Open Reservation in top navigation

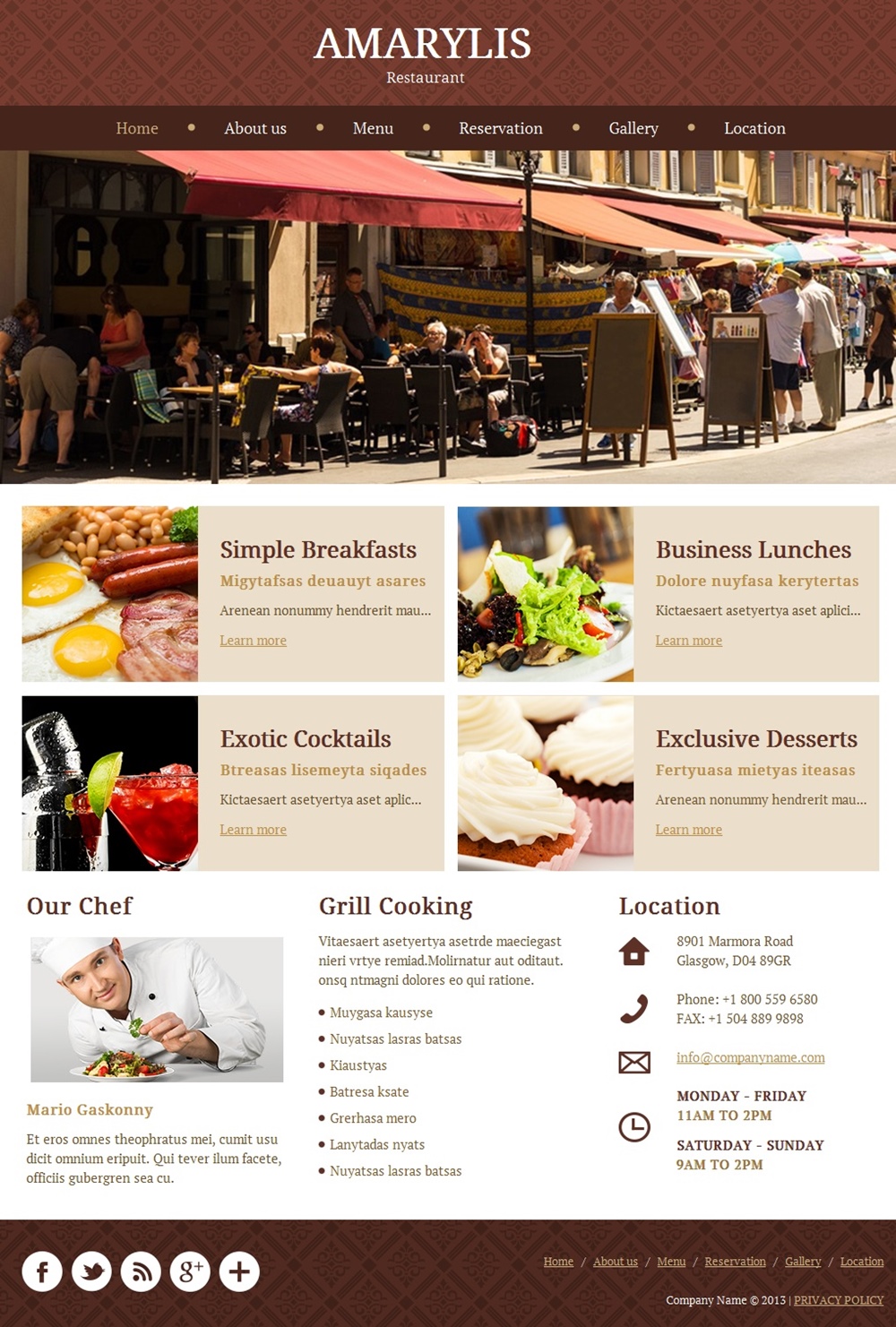(500, 128)
